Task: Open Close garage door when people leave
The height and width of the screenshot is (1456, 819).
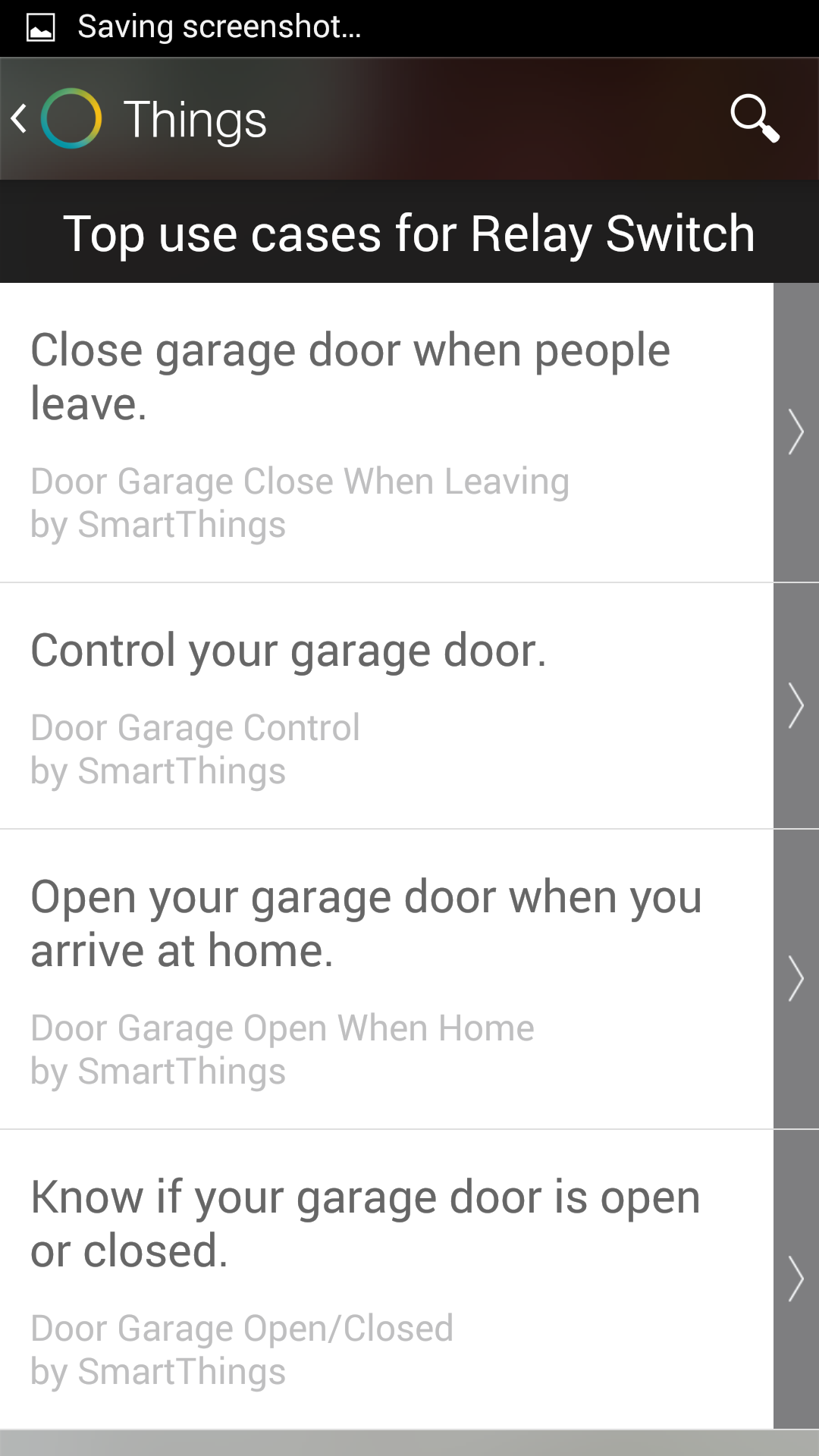Action: pyautogui.click(x=387, y=432)
